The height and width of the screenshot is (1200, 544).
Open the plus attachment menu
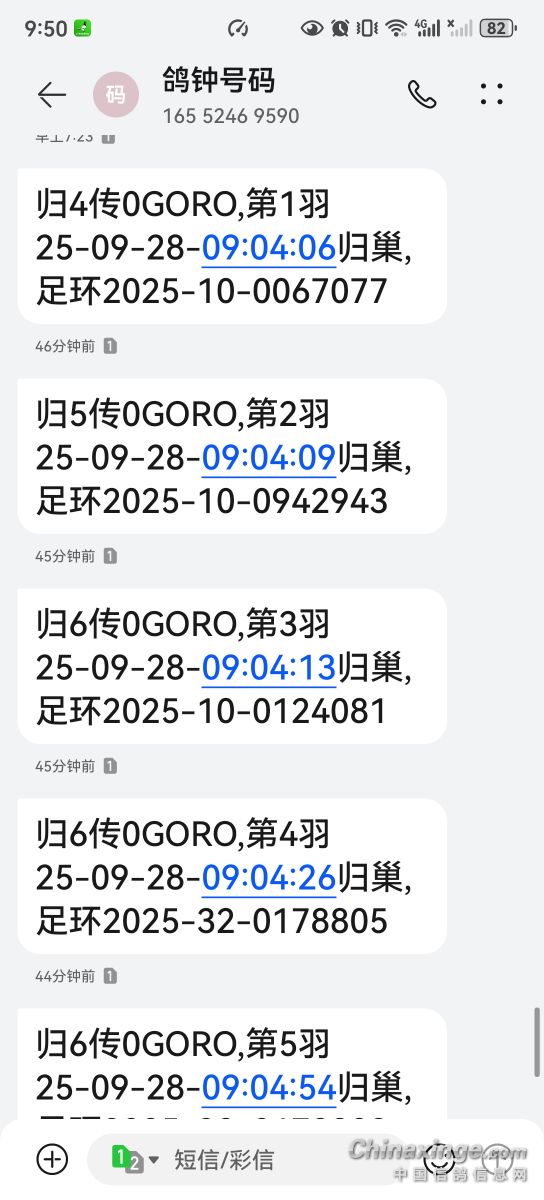pos(52,1159)
